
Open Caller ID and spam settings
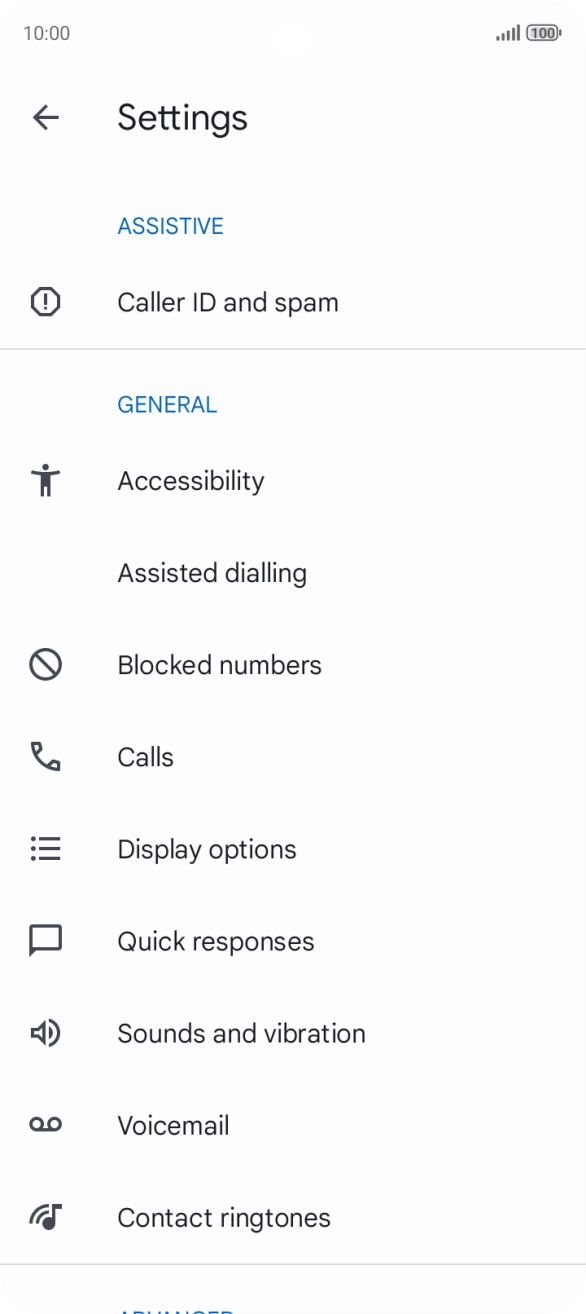click(x=293, y=302)
